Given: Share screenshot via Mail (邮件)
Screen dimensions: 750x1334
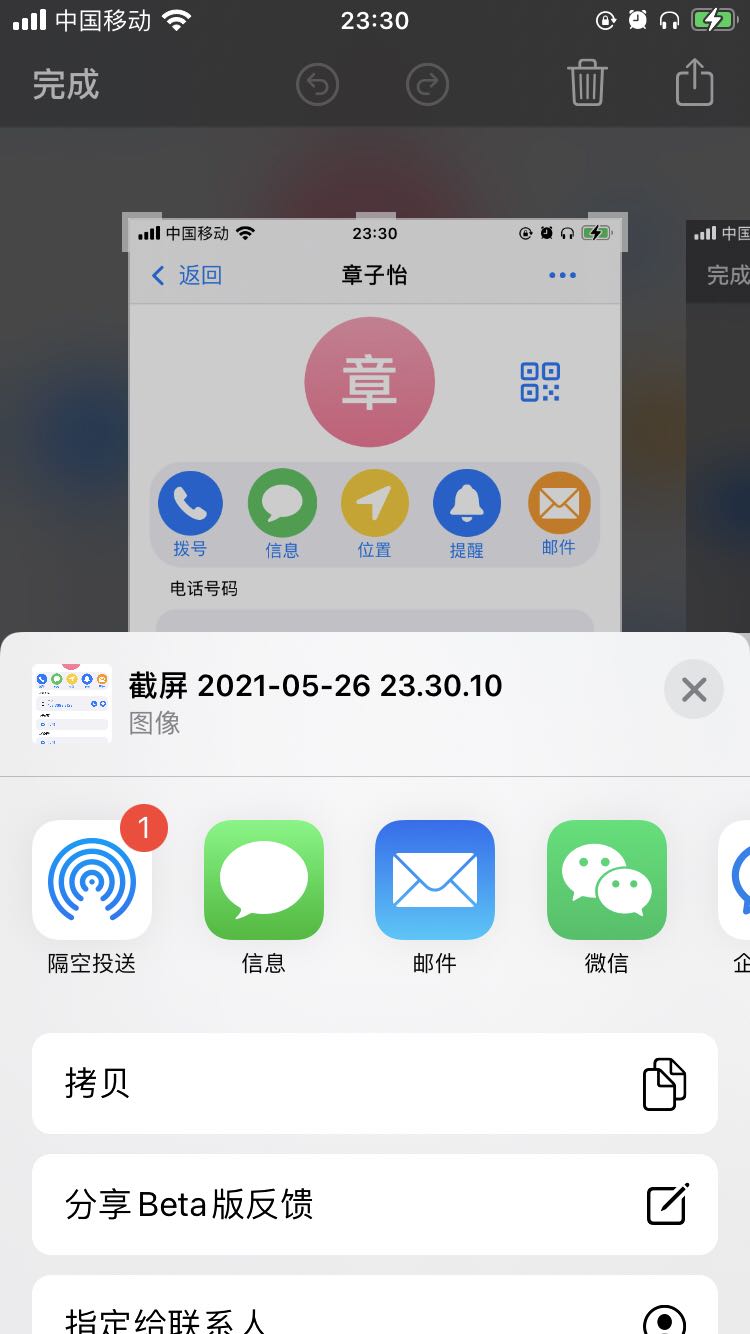Looking at the screenshot, I should (x=435, y=881).
